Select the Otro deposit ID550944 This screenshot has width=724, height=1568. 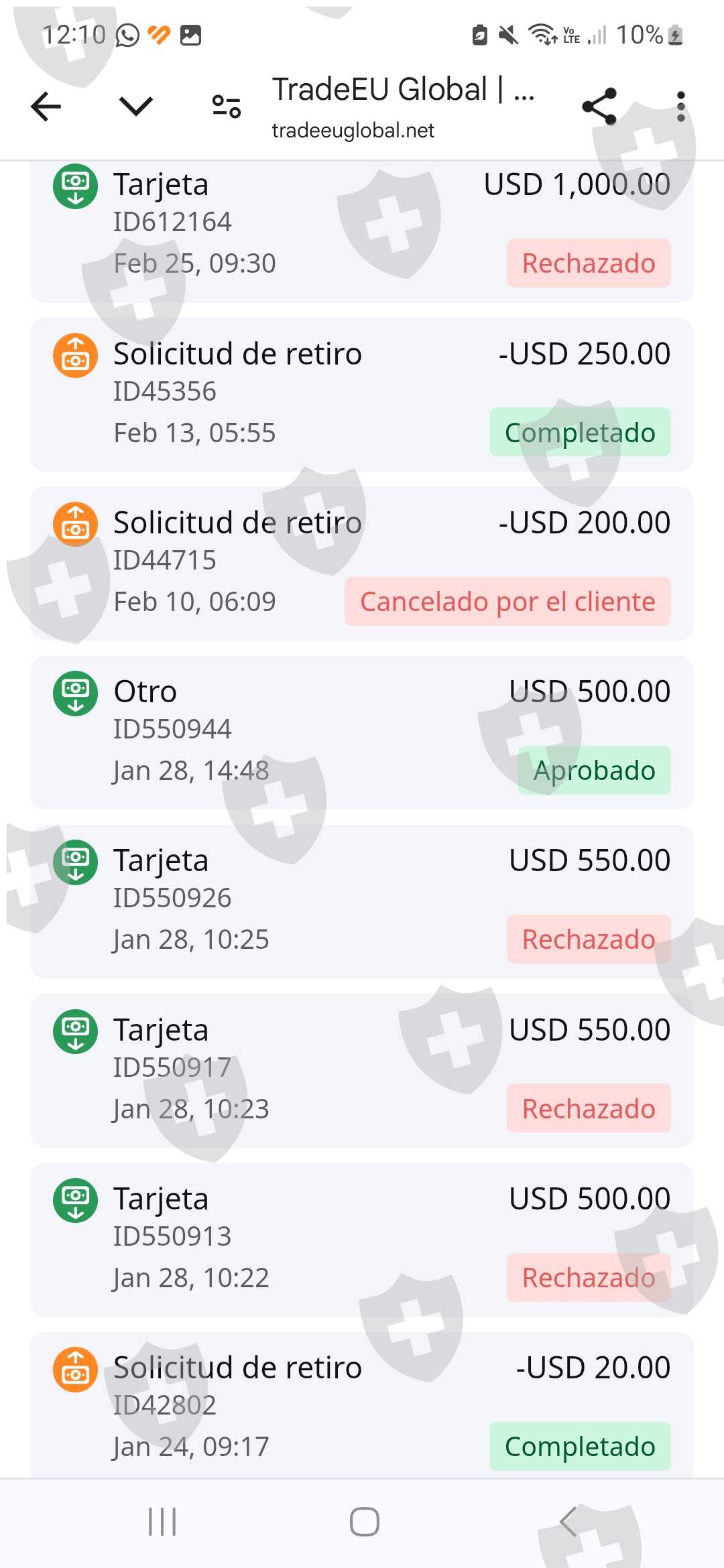coord(362,732)
